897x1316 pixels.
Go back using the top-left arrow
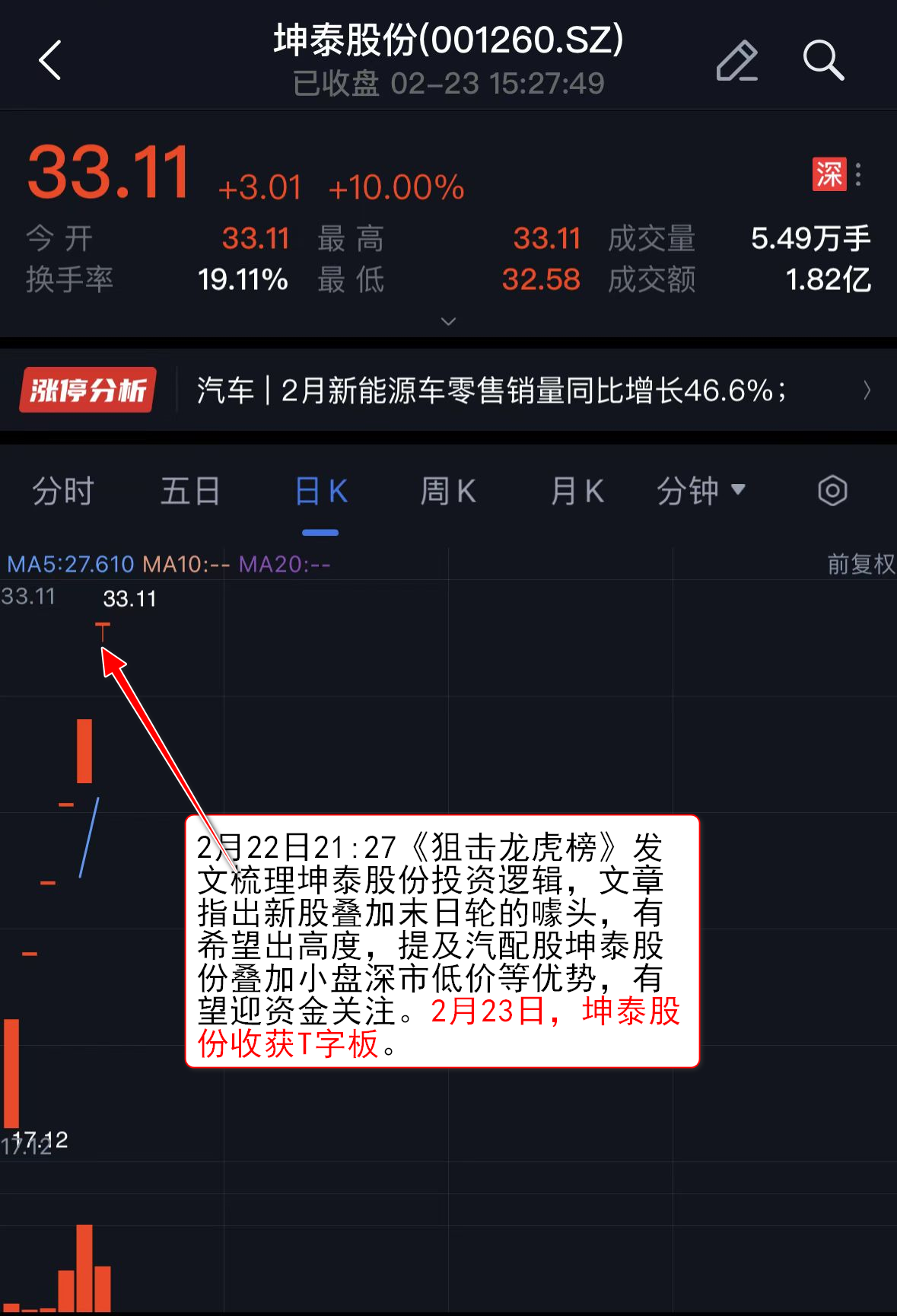(x=50, y=60)
